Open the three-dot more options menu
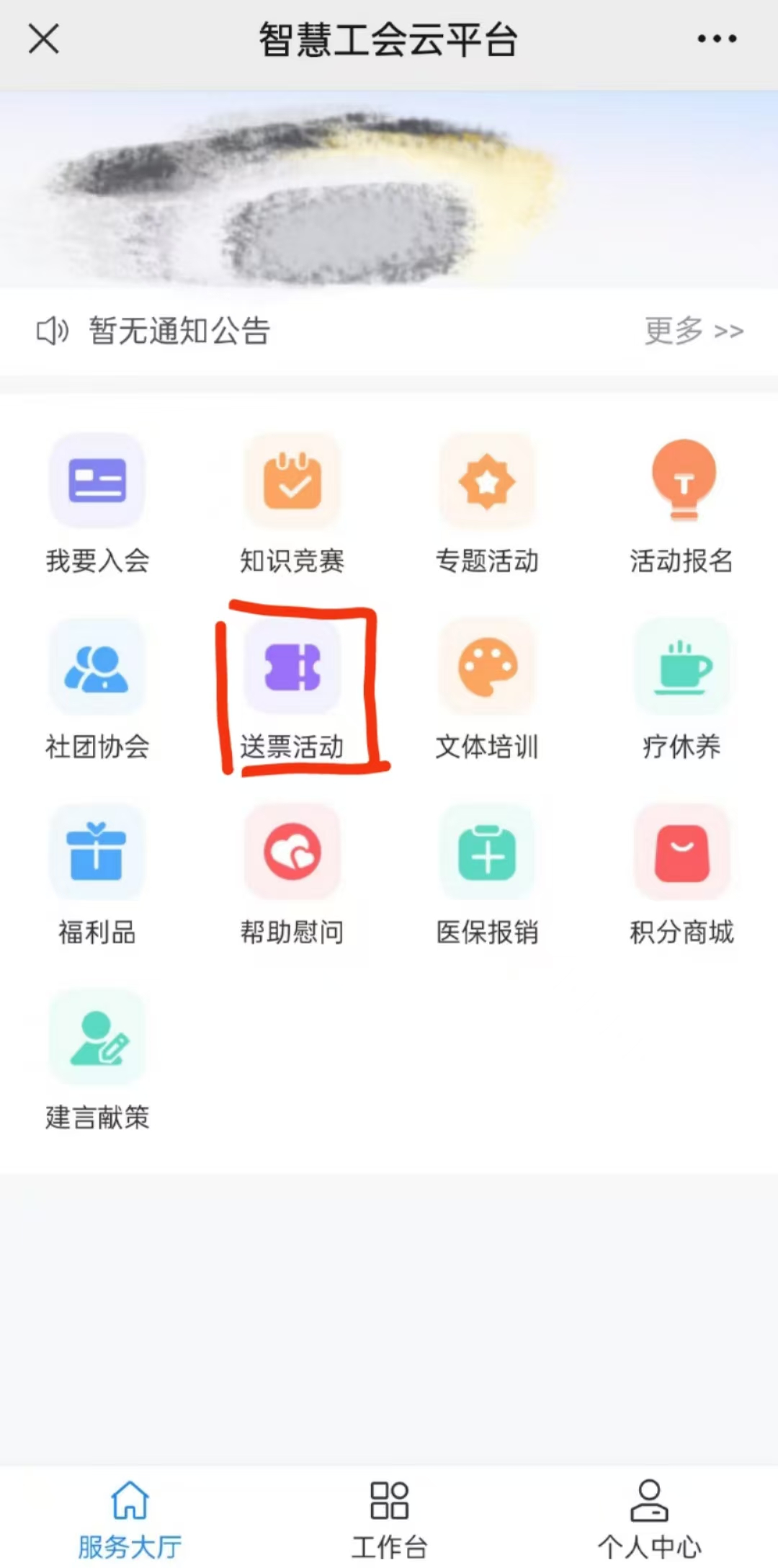The height and width of the screenshot is (1568, 778). pyautogui.click(x=717, y=38)
